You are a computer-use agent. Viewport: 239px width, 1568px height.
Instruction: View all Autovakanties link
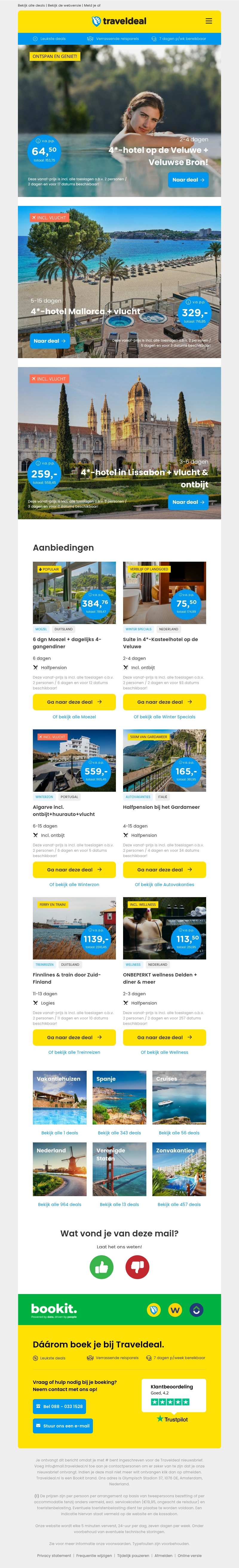[x=165, y=885]
